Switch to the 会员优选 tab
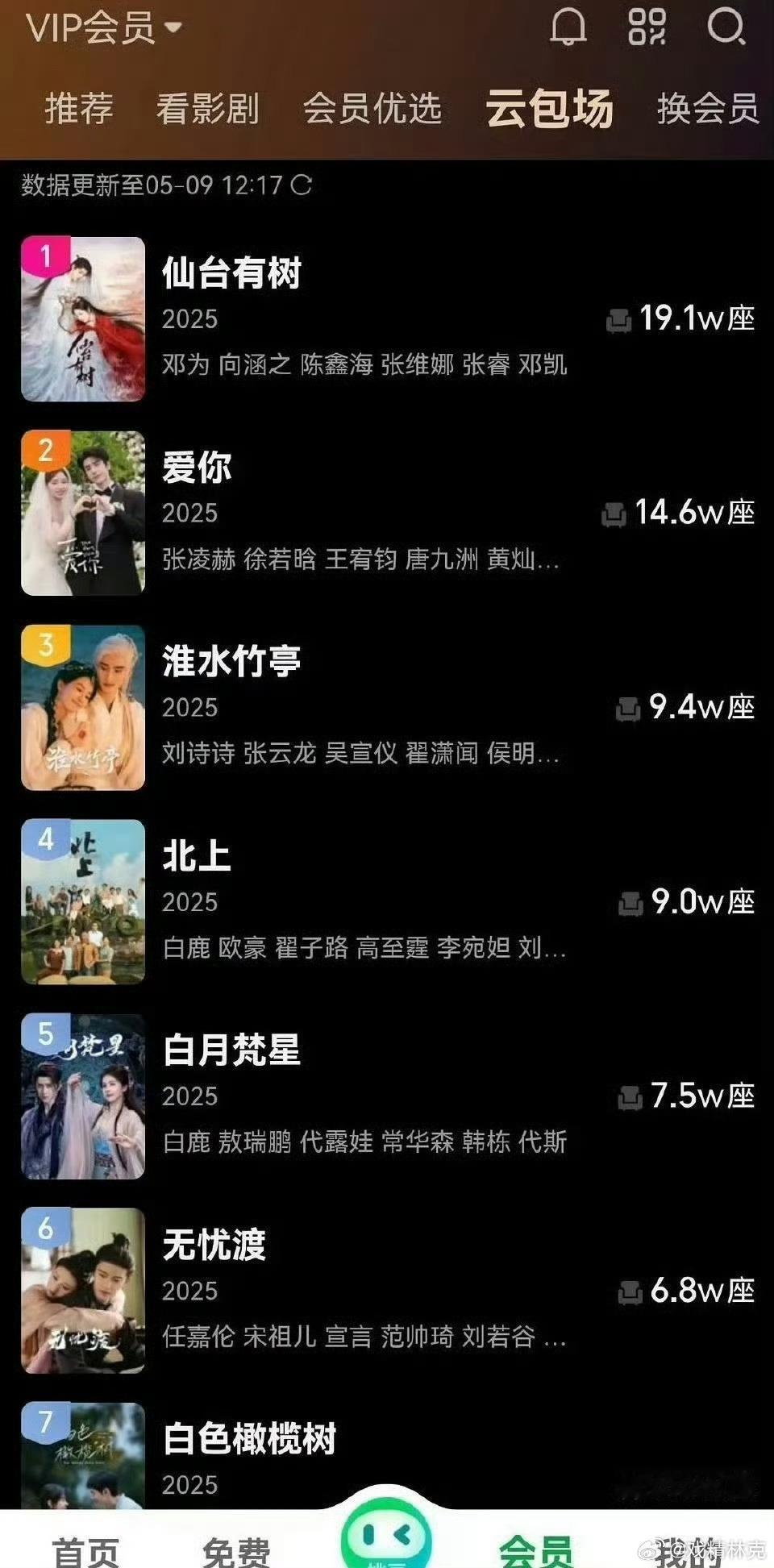 pos(372,109)
